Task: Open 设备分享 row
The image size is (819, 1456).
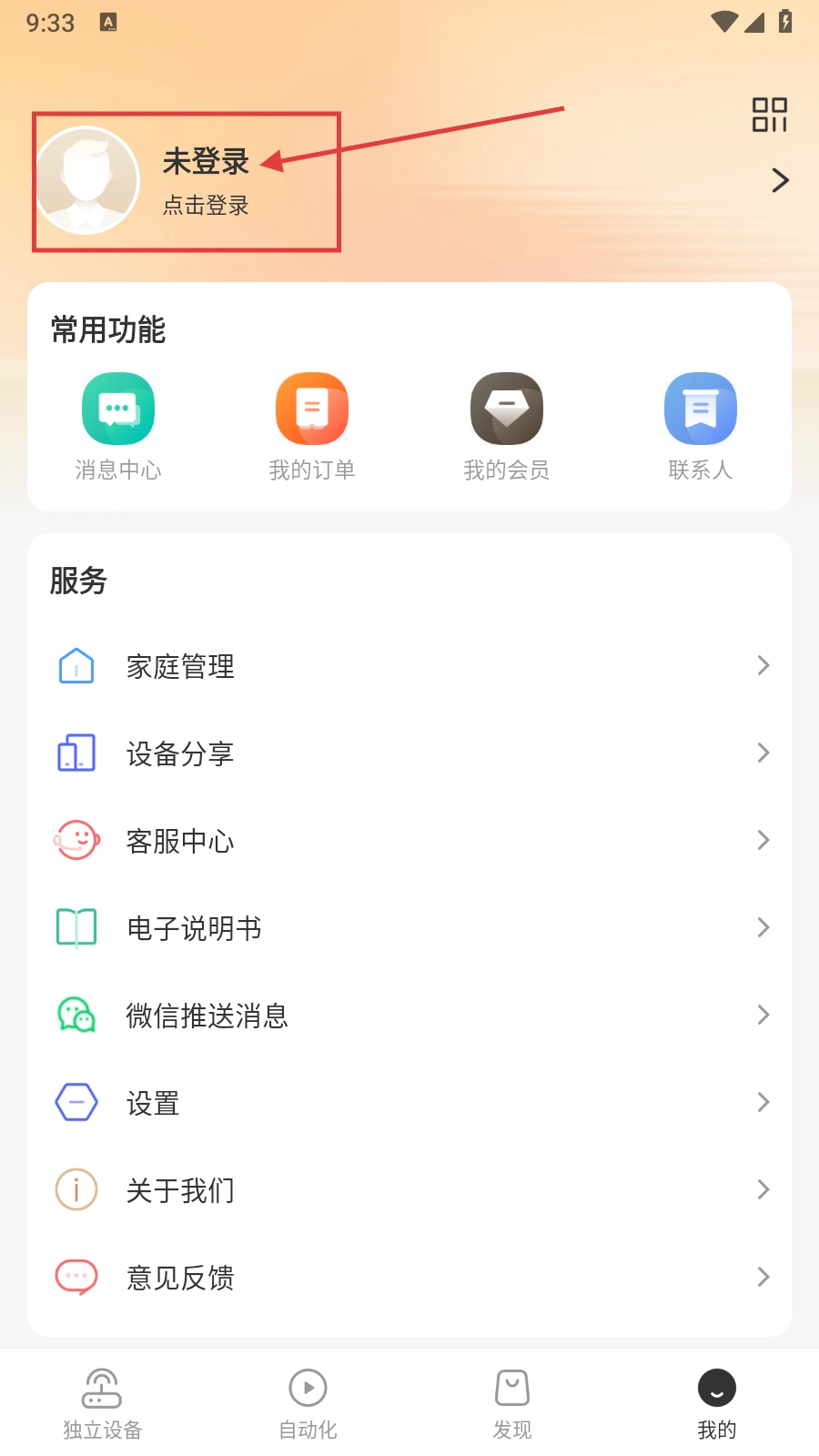Action: tap(409, 753)
